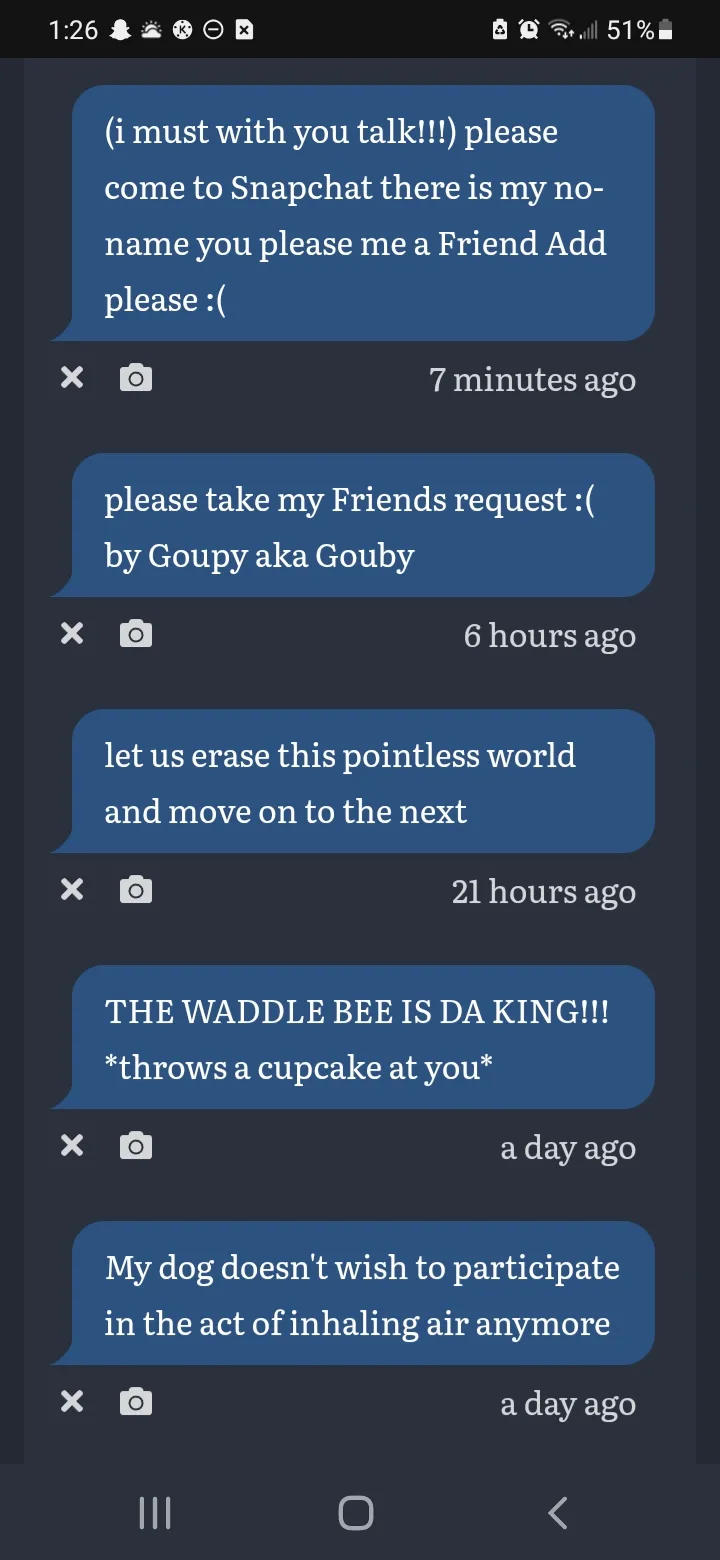Tap camera icon under the WADDLE BEE message

[x=136, y=1146]
